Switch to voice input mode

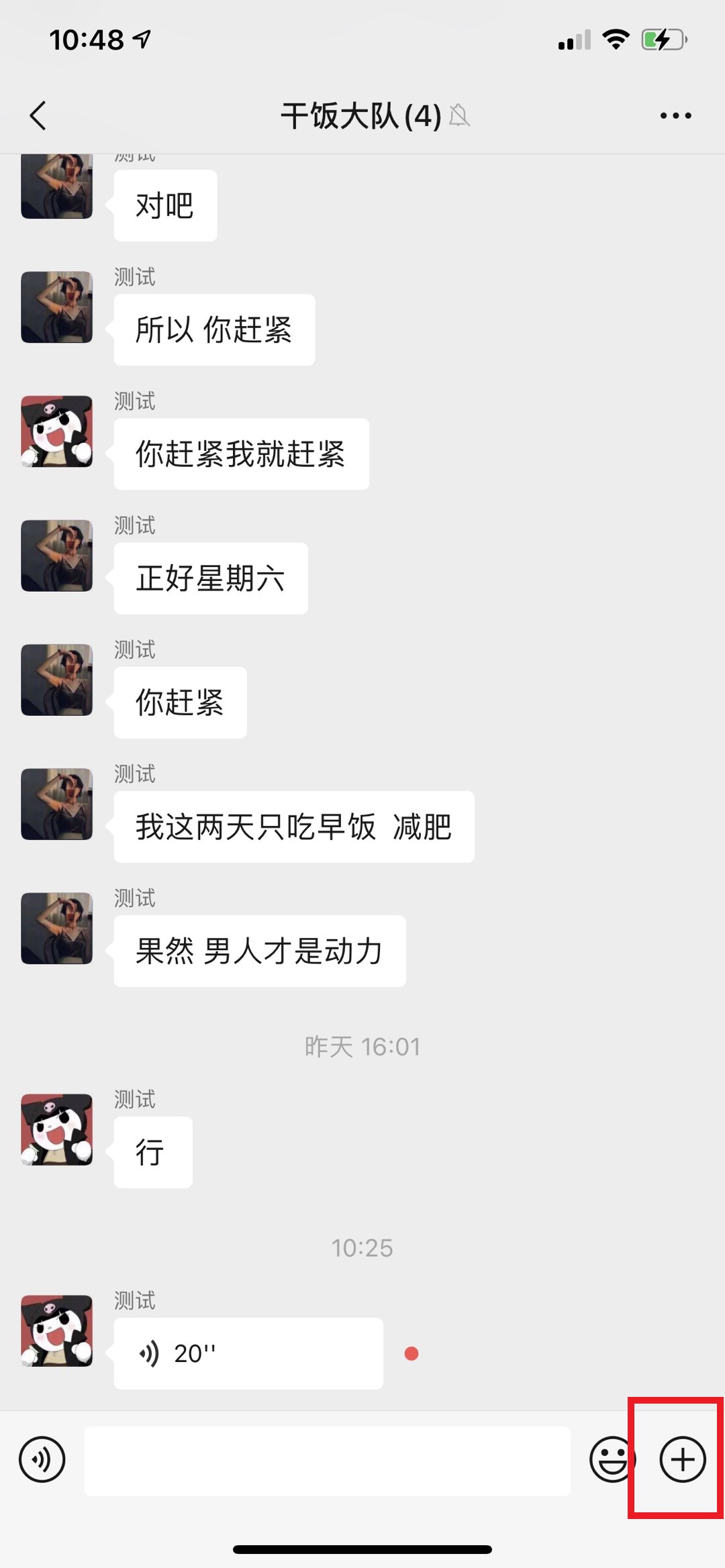click(x=42, y=1459)
